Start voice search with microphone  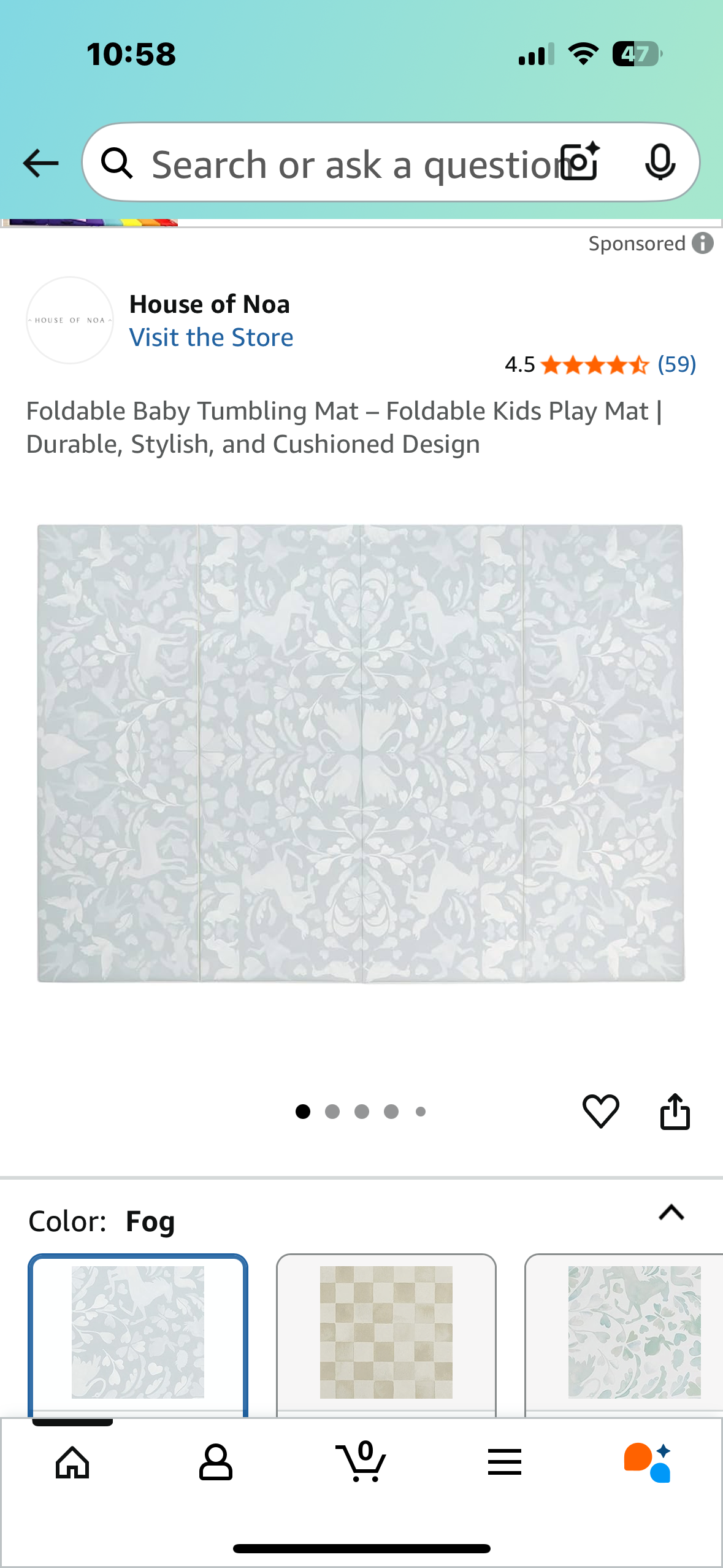click(x=660, y=163)
